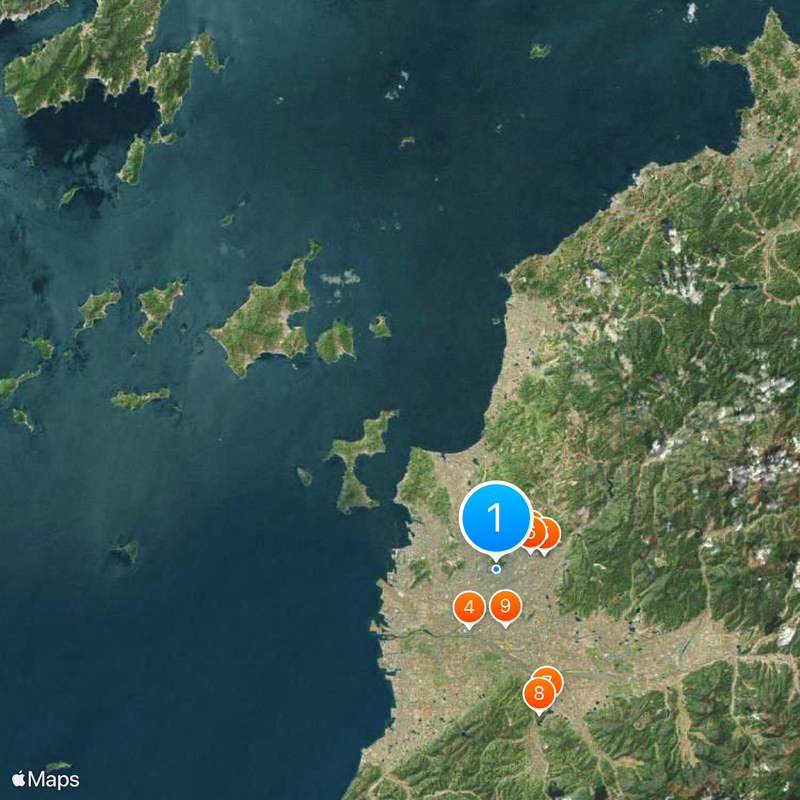Open map pin number 9

click(506, 605)
